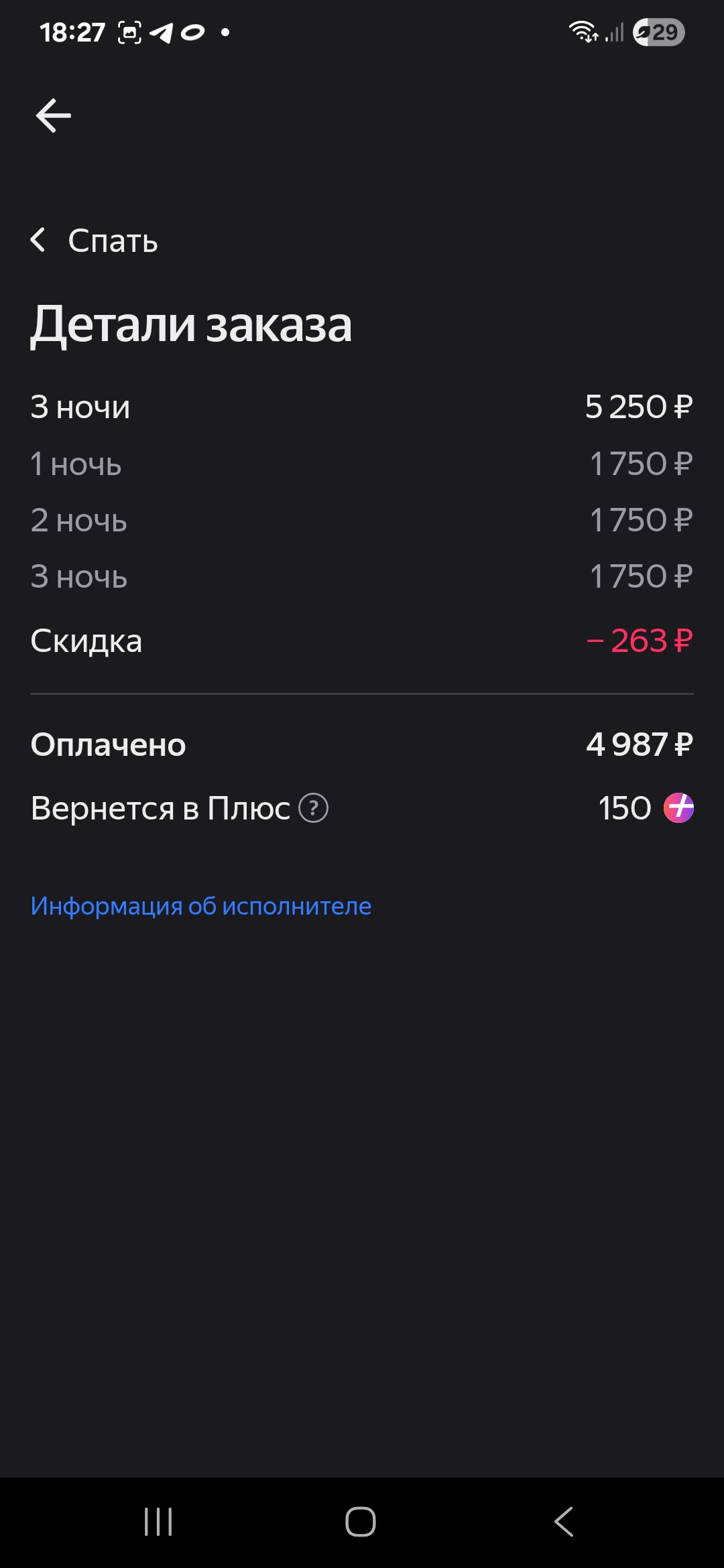
Task: Open Информация об исполнителе link
Action: (x=201, y=906)
